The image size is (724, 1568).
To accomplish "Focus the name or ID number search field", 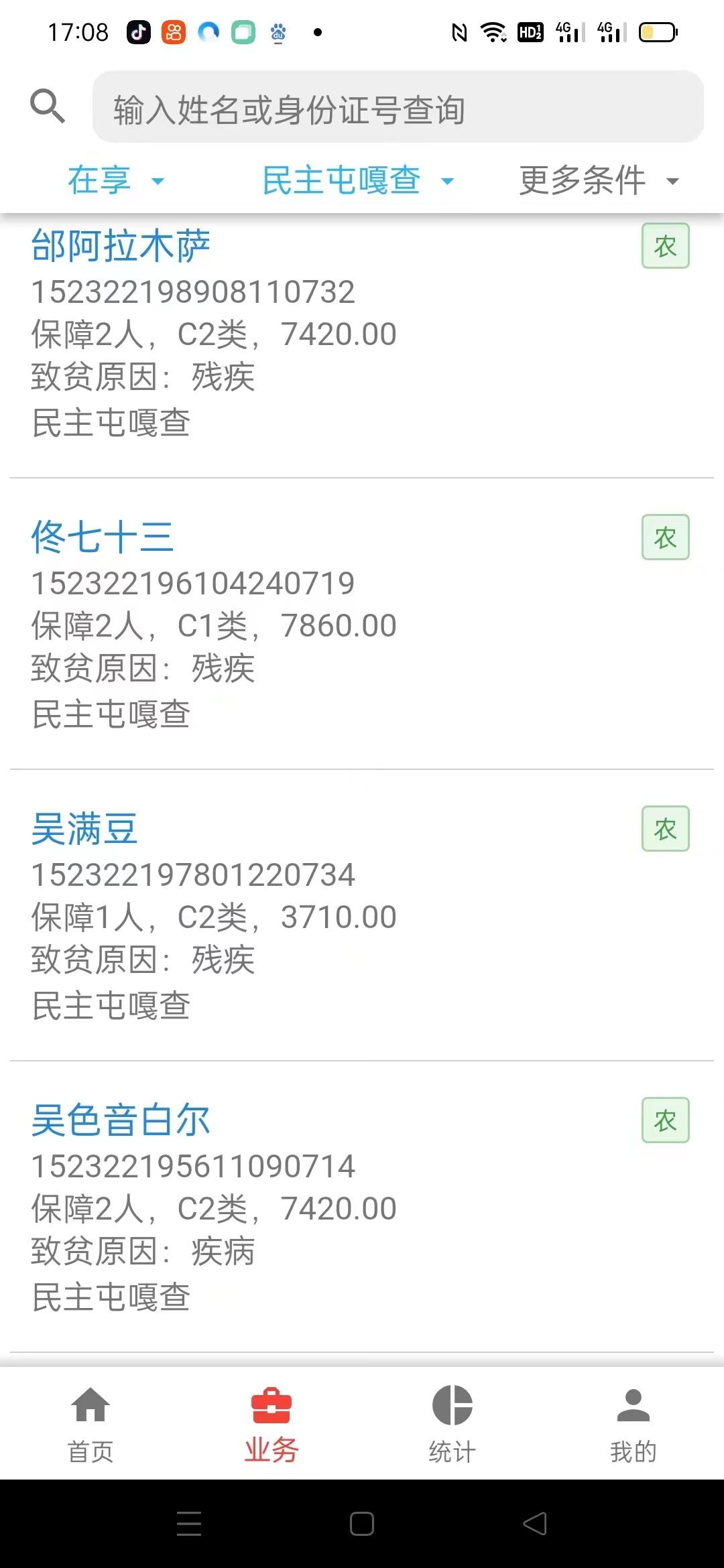I will [398, 109].
